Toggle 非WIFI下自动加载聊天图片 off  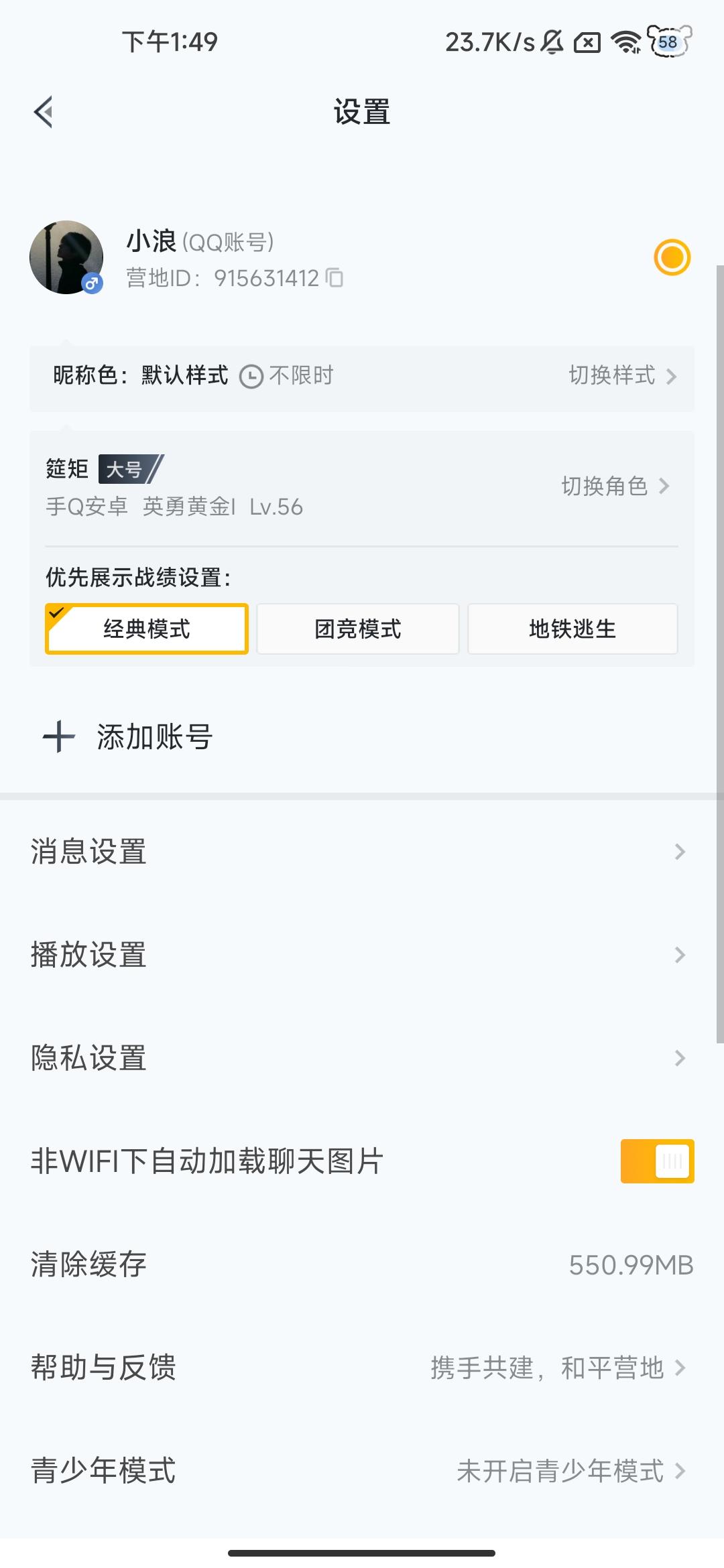coord(657,1161)
